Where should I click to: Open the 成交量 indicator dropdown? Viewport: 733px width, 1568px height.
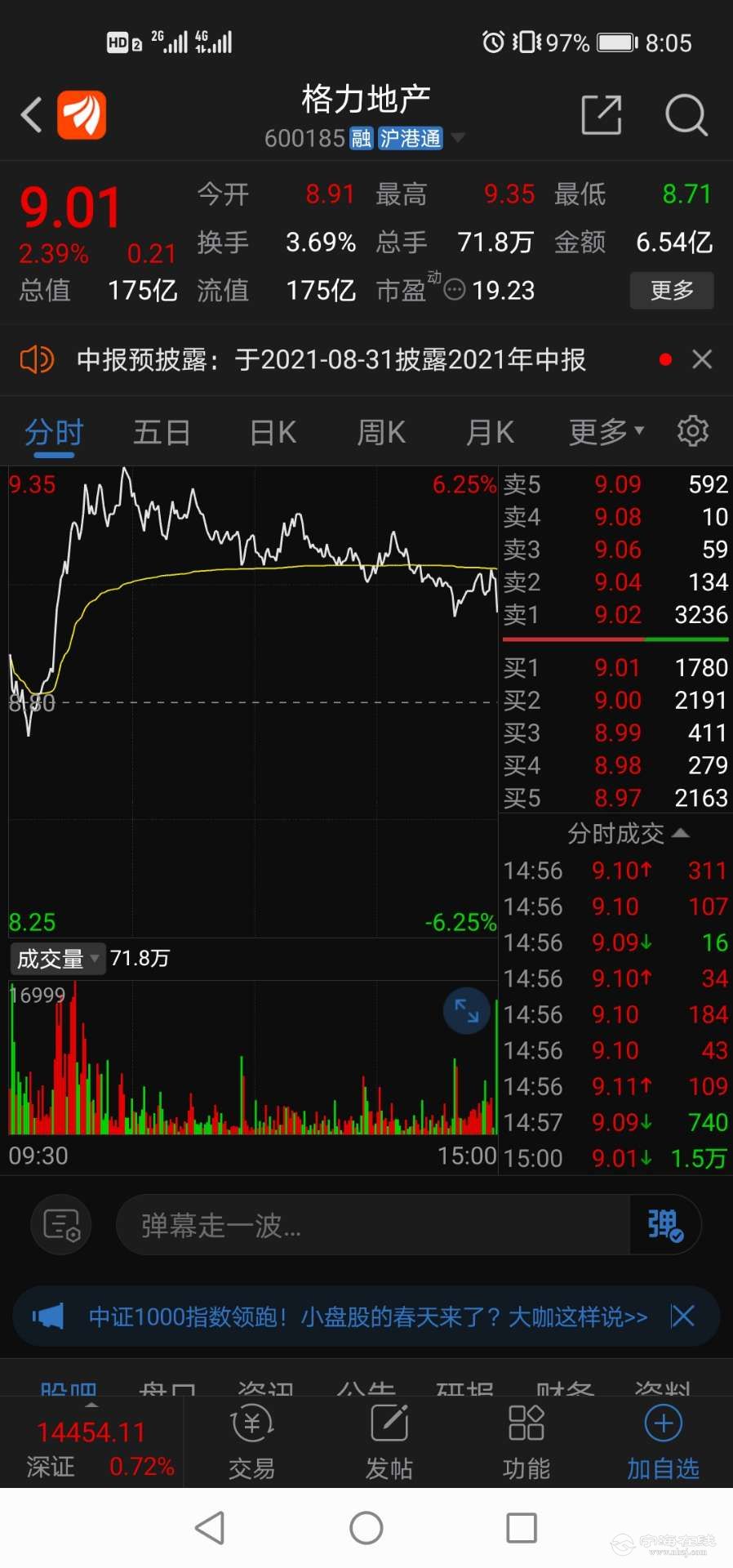58,959
